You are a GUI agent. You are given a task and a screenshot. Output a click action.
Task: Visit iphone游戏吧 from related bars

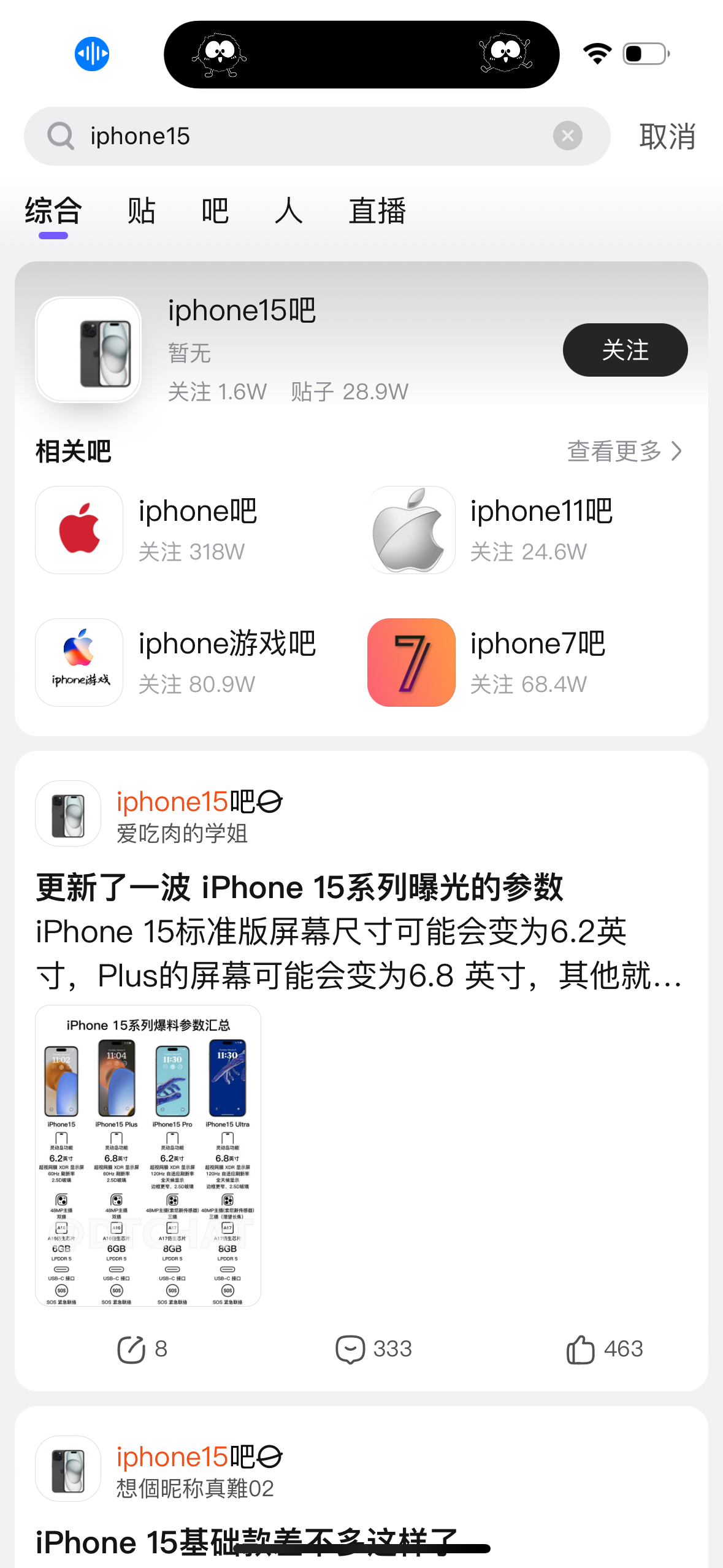[184, 663]
